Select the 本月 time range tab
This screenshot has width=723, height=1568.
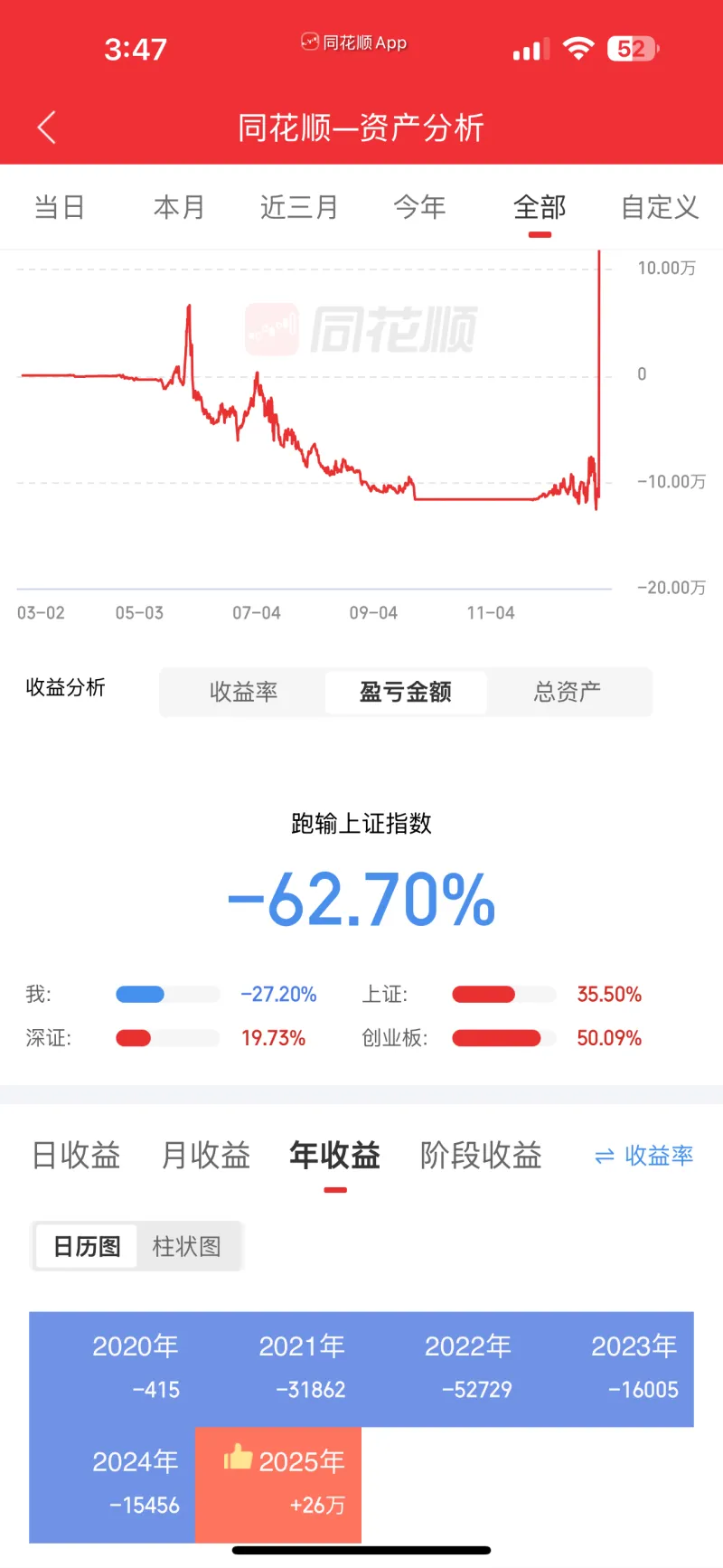tap(179, 207)
